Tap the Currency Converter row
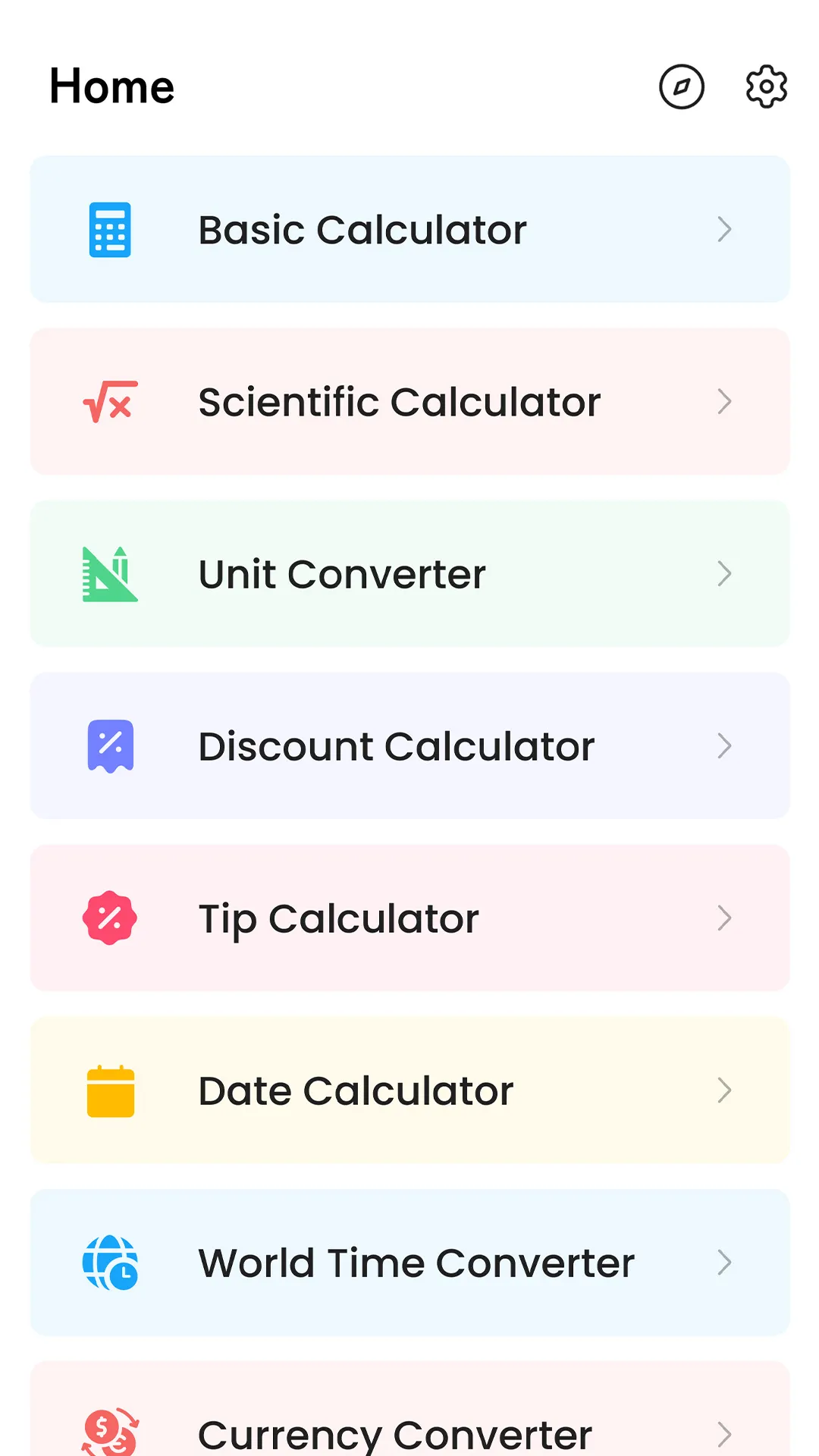819x1456 pixels. [409, 1426]
